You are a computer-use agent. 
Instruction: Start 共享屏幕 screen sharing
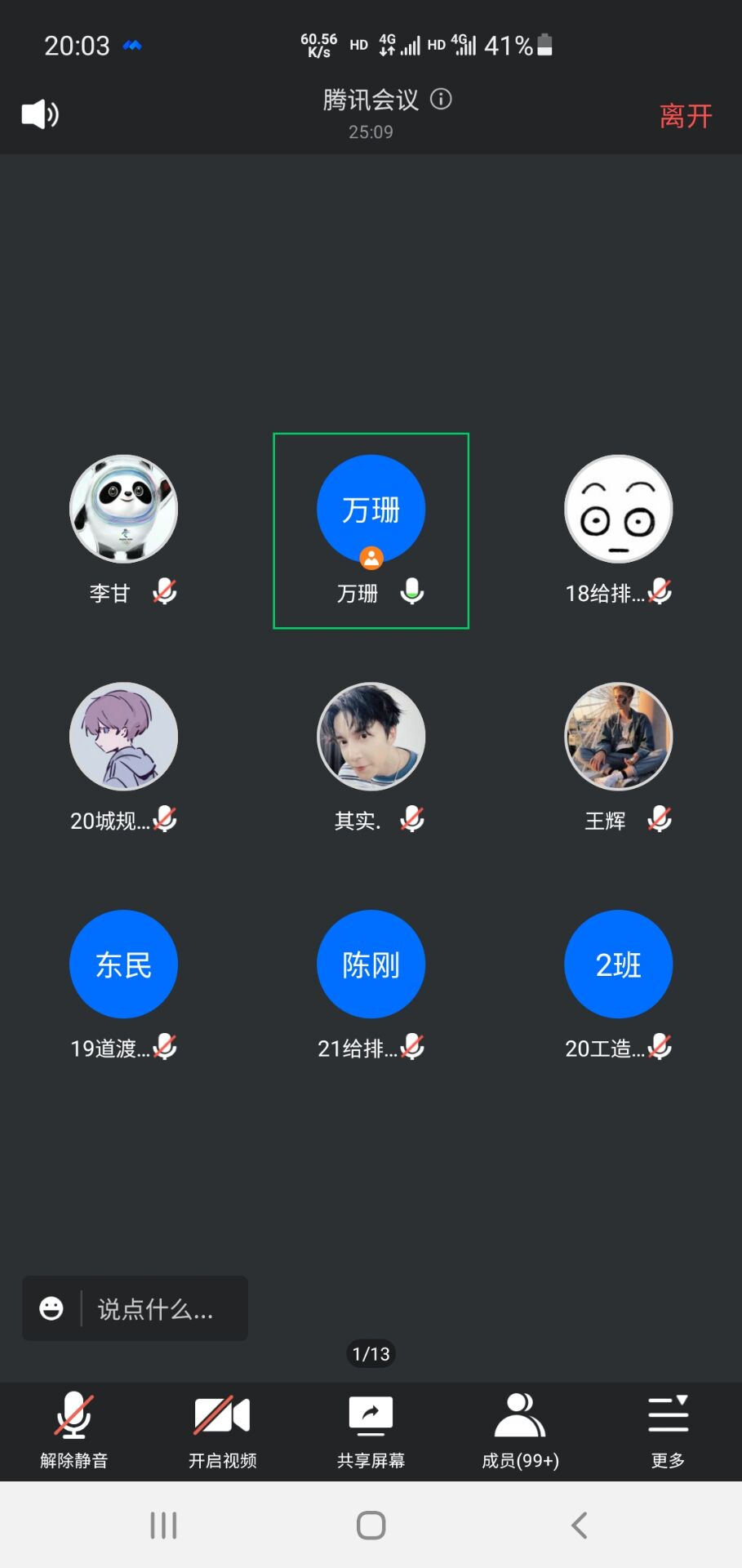pos(371,1431)
